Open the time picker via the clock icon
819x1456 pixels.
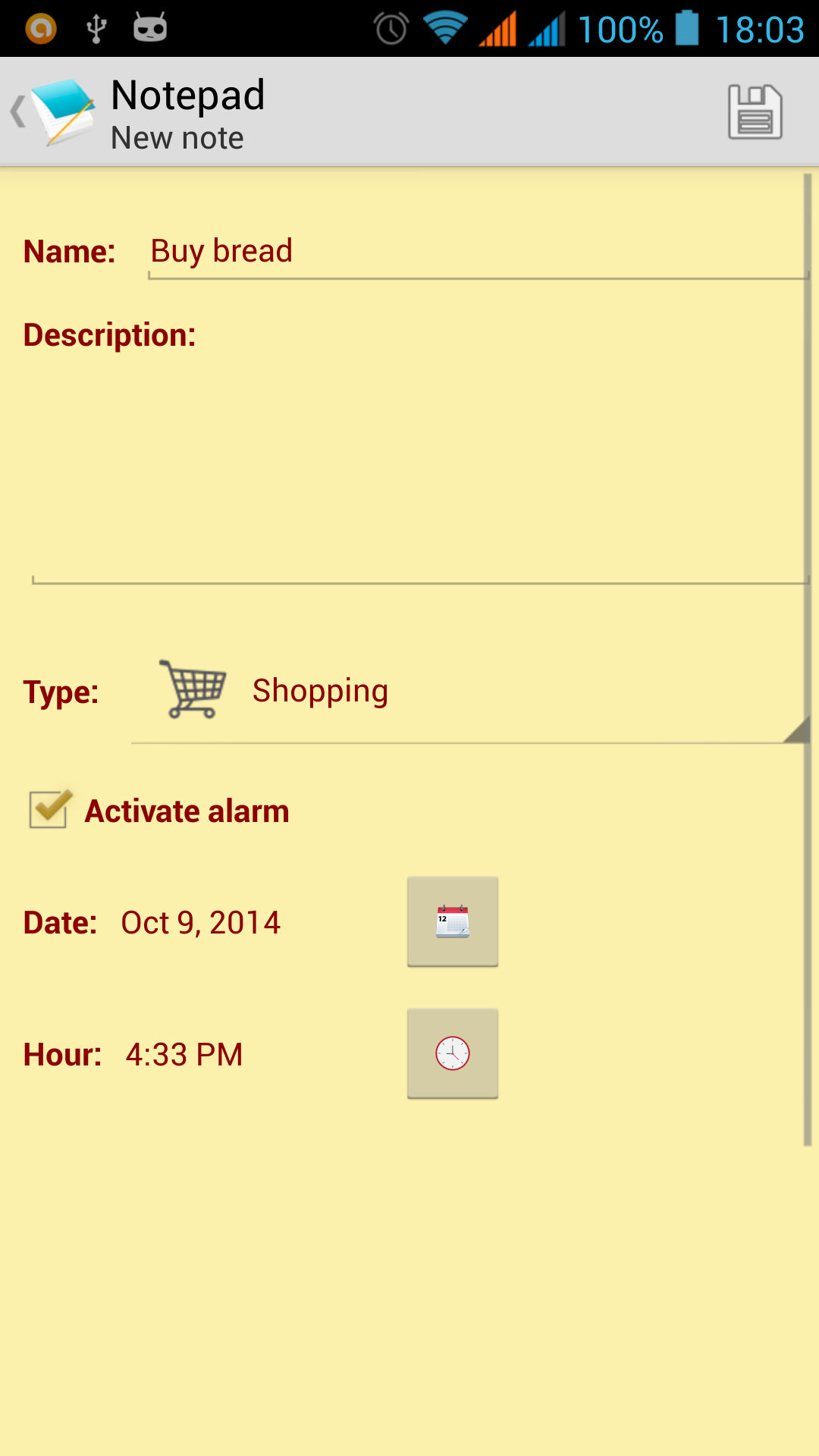(x=452, y=1053)
